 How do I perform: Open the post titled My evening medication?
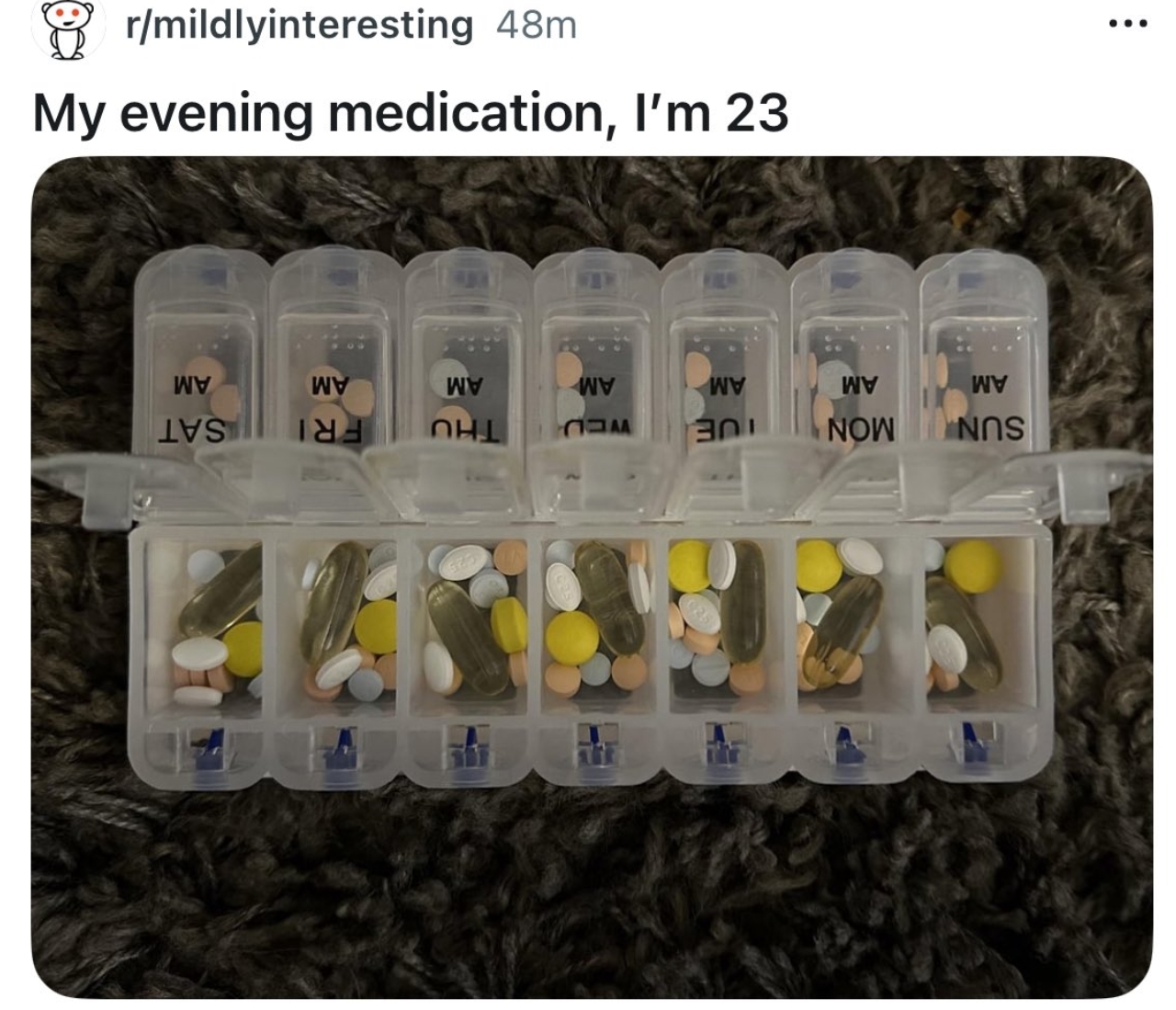(x=411, y=114)
